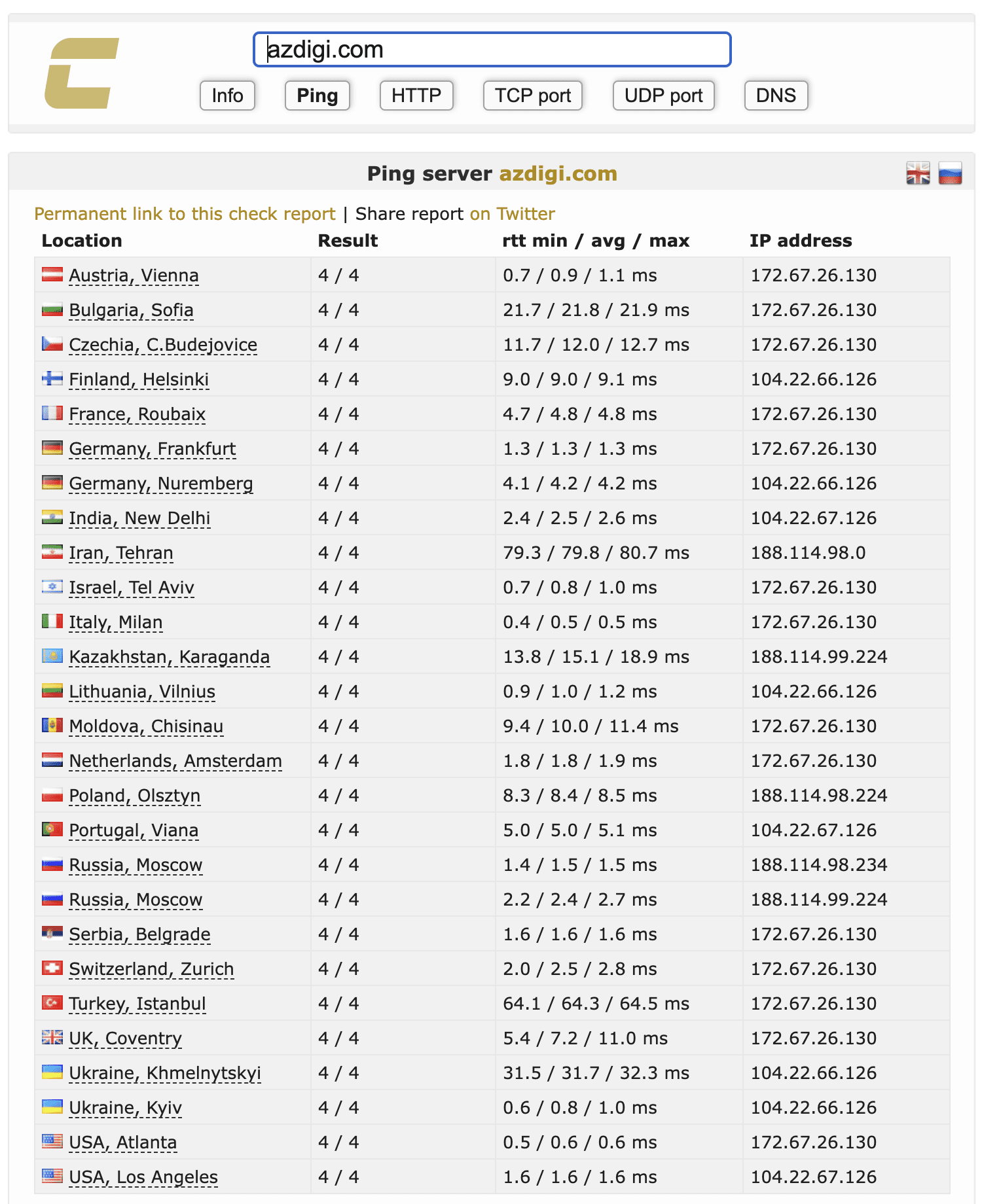Screen dimensions: 982x1204
Task: Switch language to English flag
Action: (x=918, y=173)
